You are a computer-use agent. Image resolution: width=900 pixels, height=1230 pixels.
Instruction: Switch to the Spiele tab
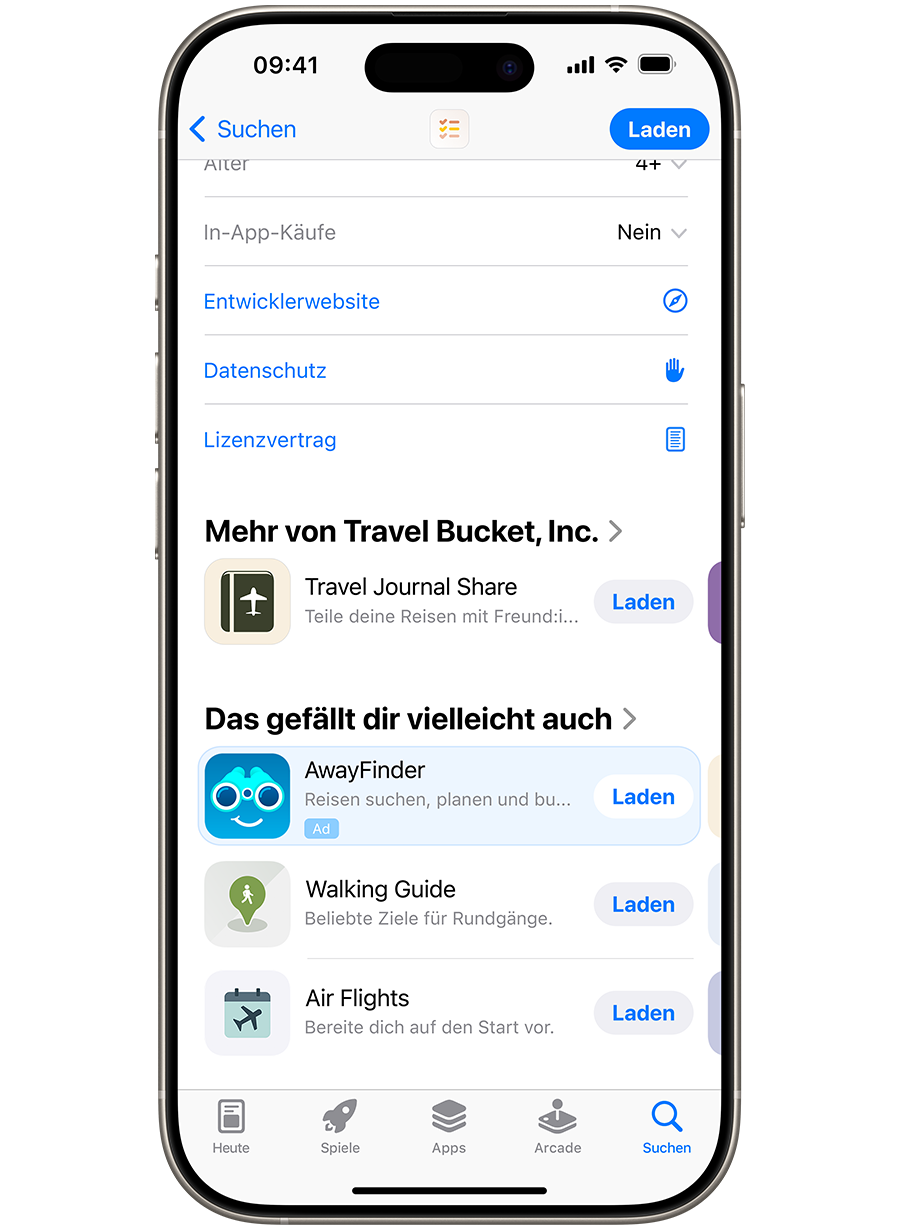tap(340, 1127)
